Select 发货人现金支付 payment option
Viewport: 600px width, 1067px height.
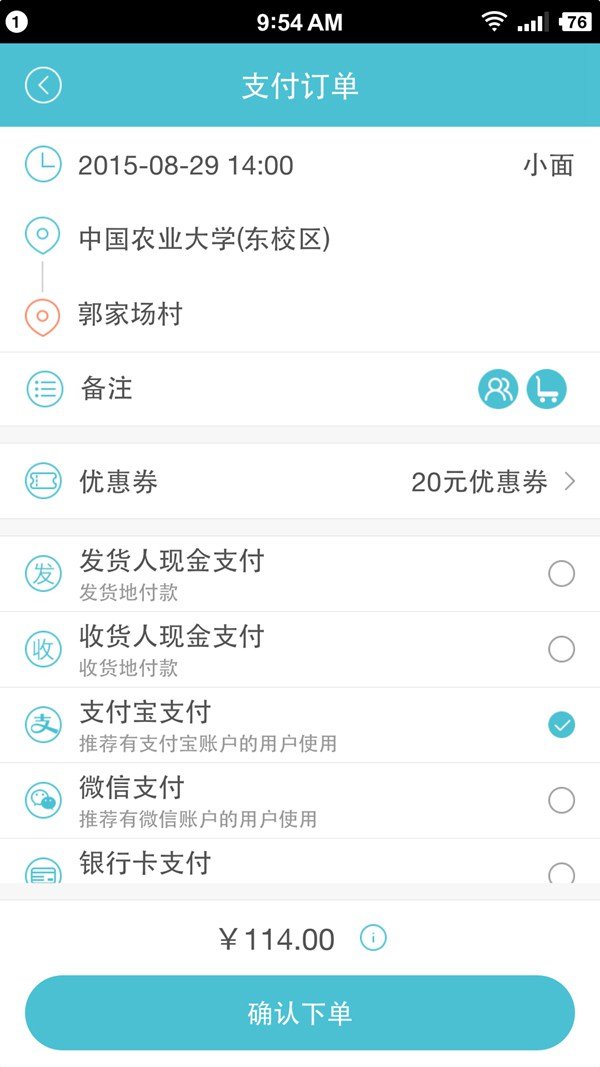pos(561,573)
